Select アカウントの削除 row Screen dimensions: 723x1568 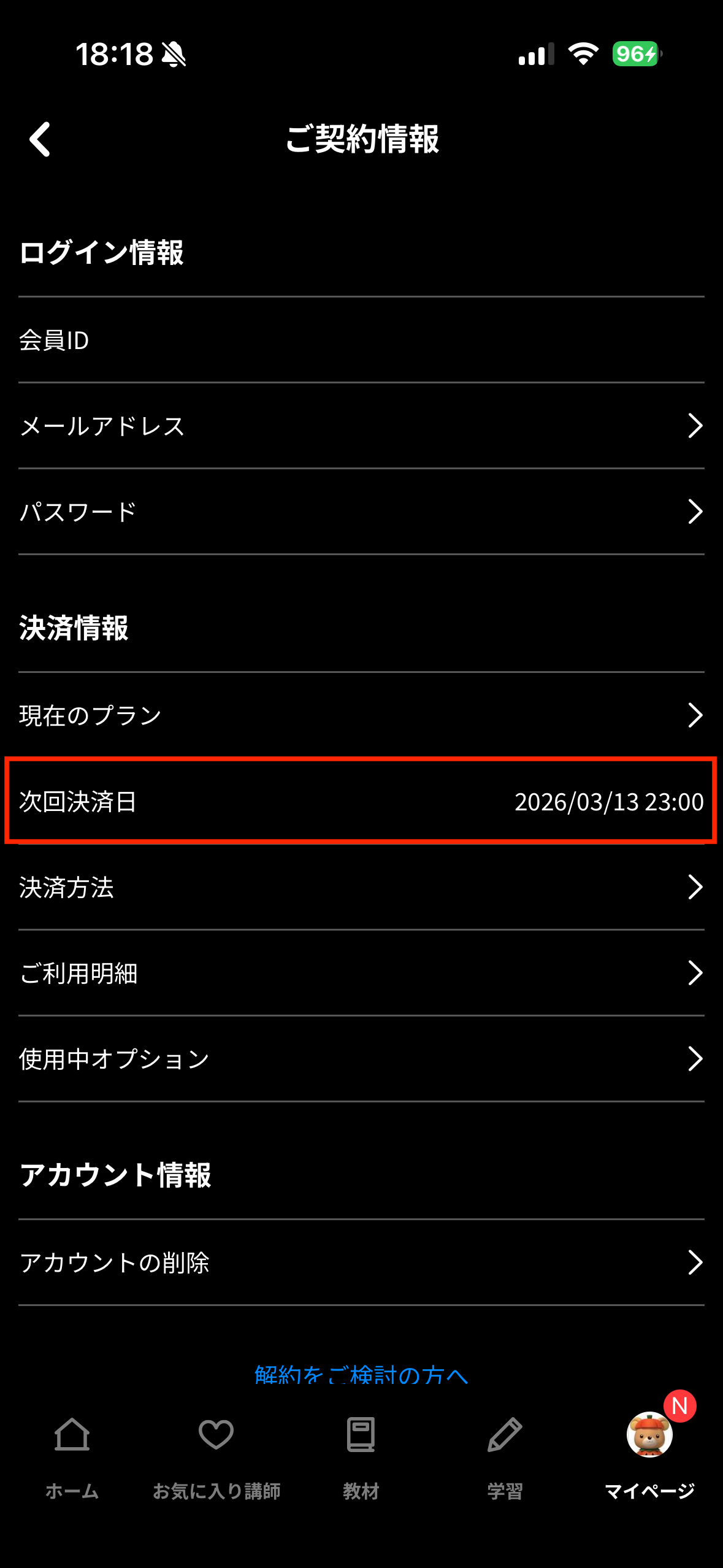tap(361, 1262)
